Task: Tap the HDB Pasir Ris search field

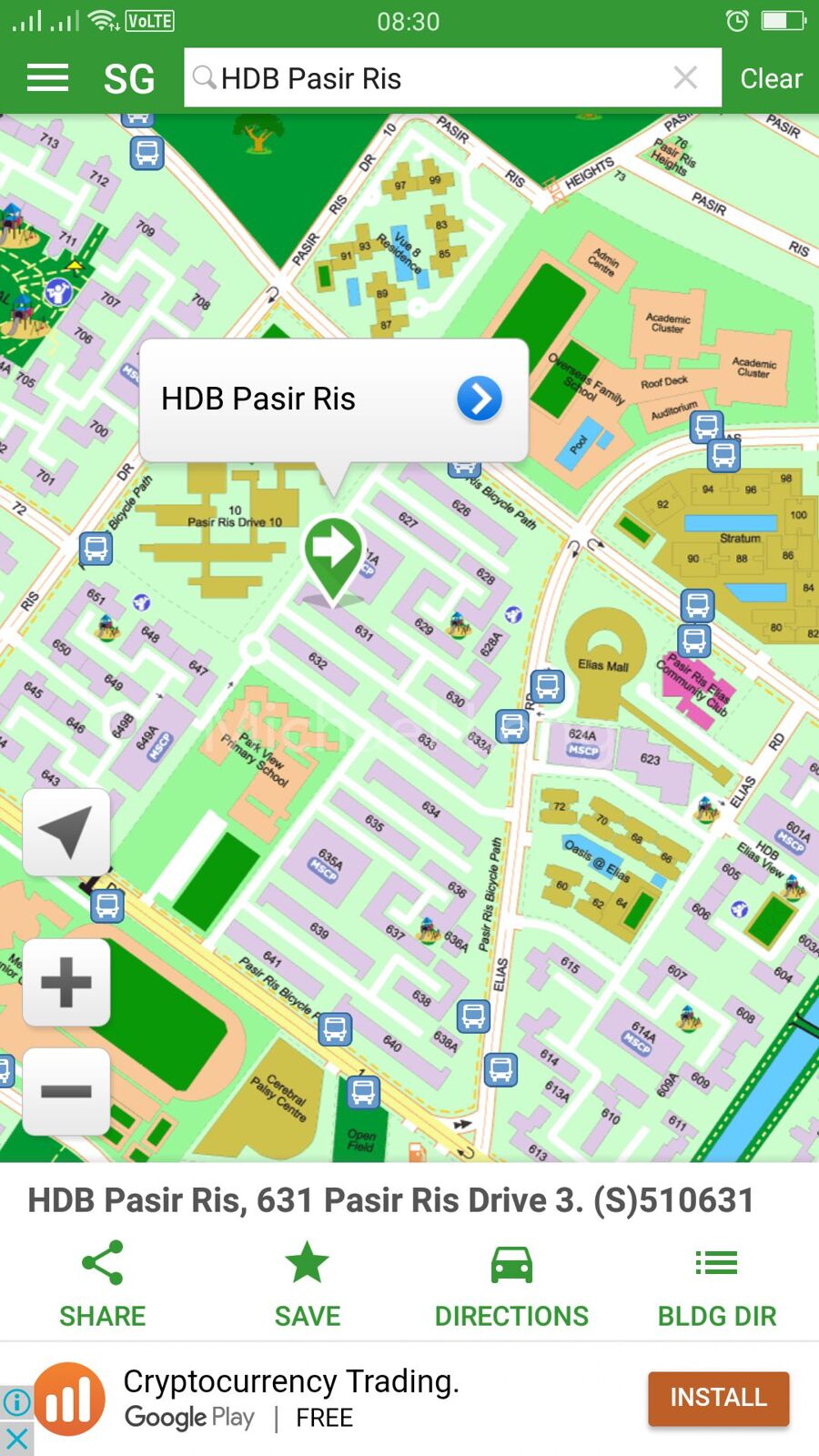Action: [x=428, y=78]
